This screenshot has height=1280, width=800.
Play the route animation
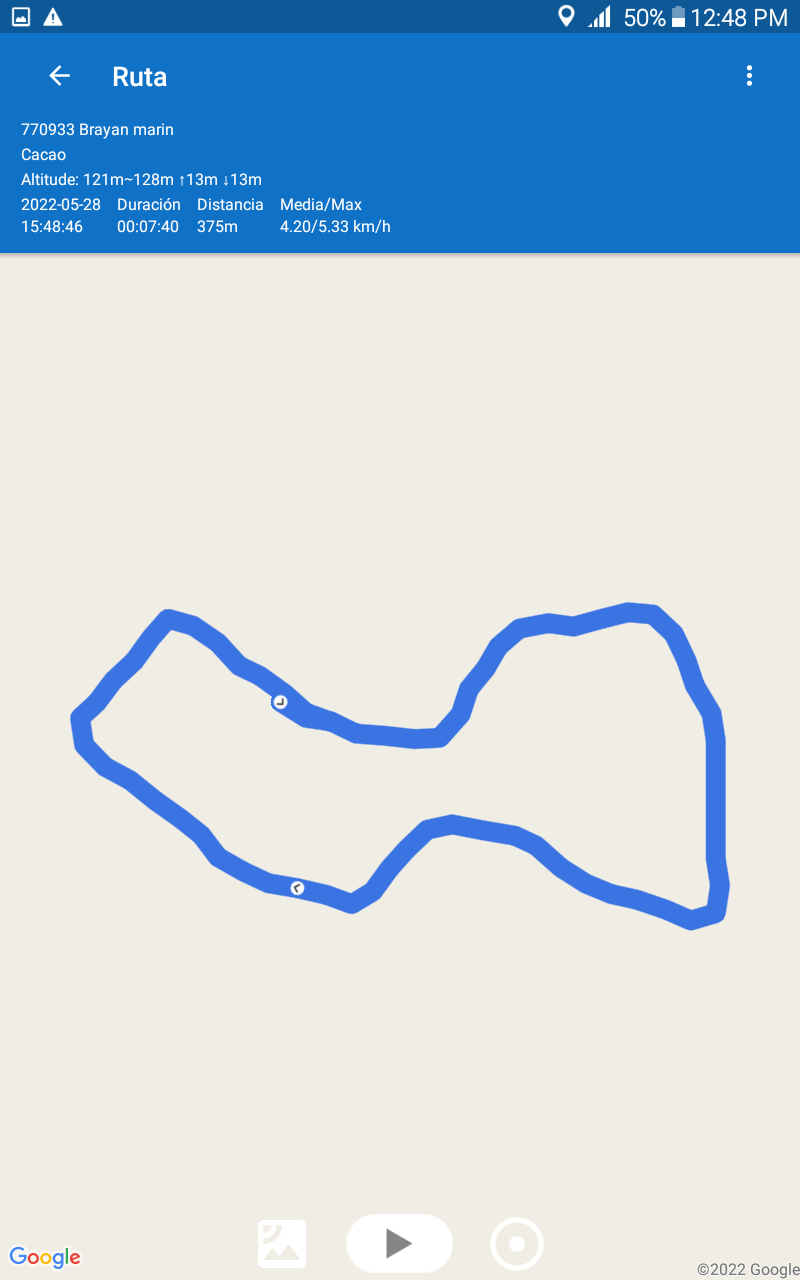[x=399, y=1243]
